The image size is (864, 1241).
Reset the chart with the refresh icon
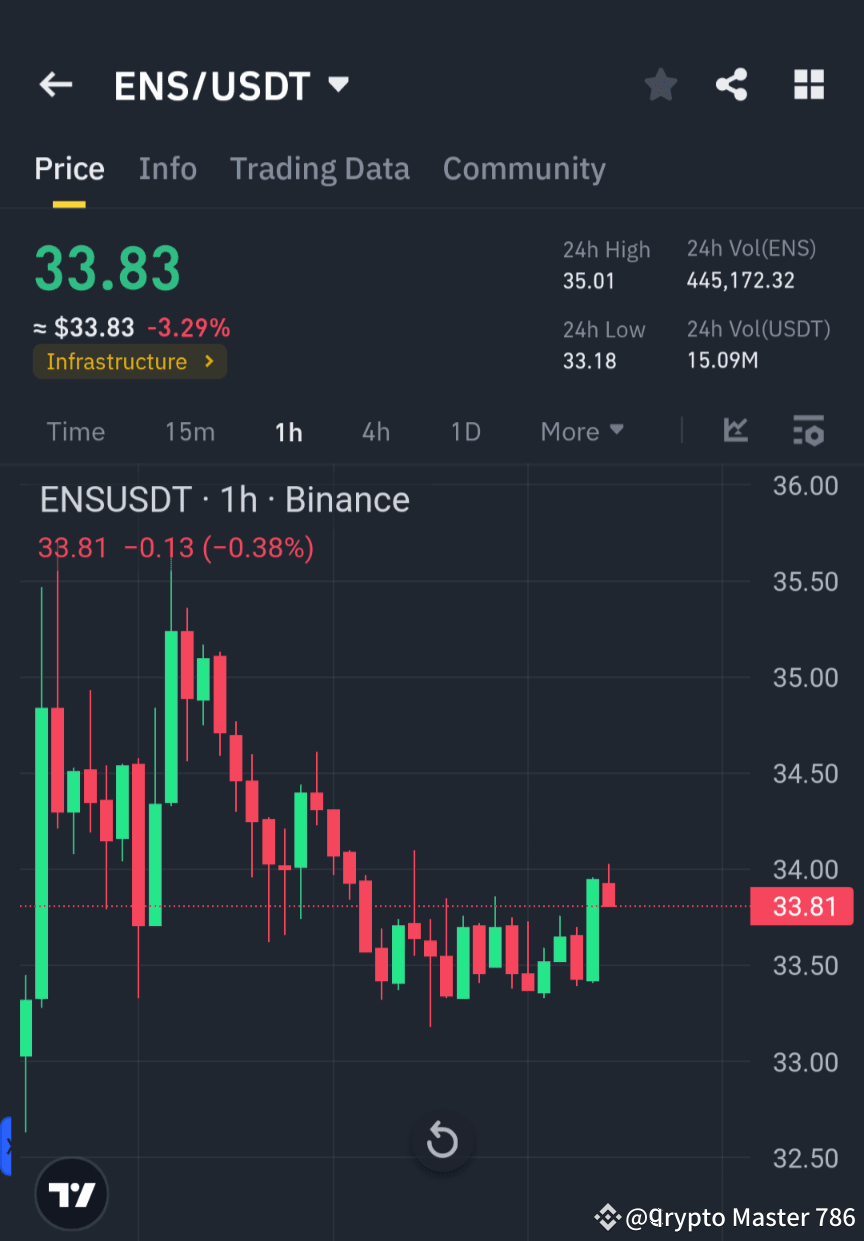[441, 1139]
